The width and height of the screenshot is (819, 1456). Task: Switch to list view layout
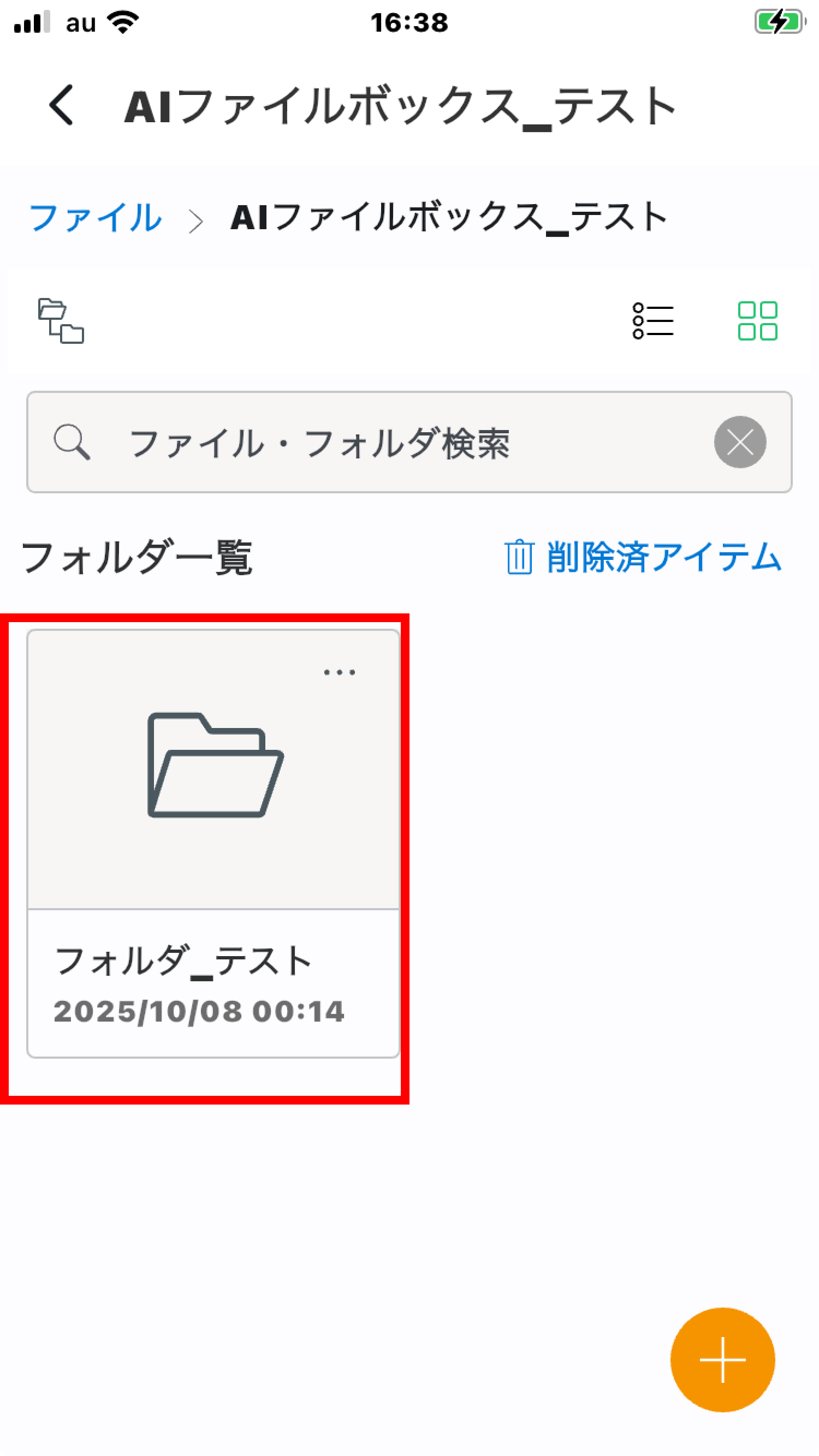[652, 320]
